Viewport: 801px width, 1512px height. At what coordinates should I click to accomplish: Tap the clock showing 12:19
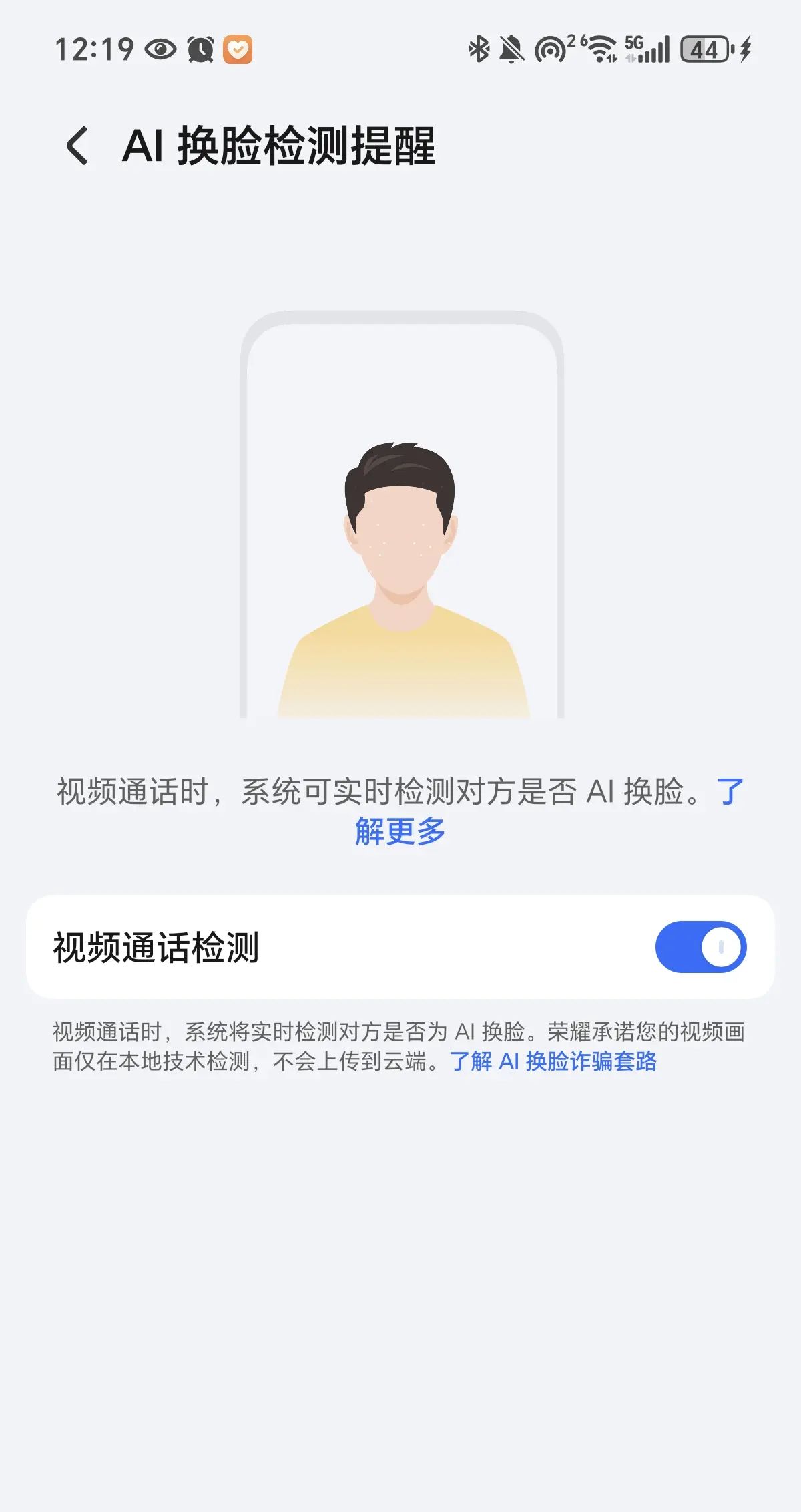[x=93, y=47]
